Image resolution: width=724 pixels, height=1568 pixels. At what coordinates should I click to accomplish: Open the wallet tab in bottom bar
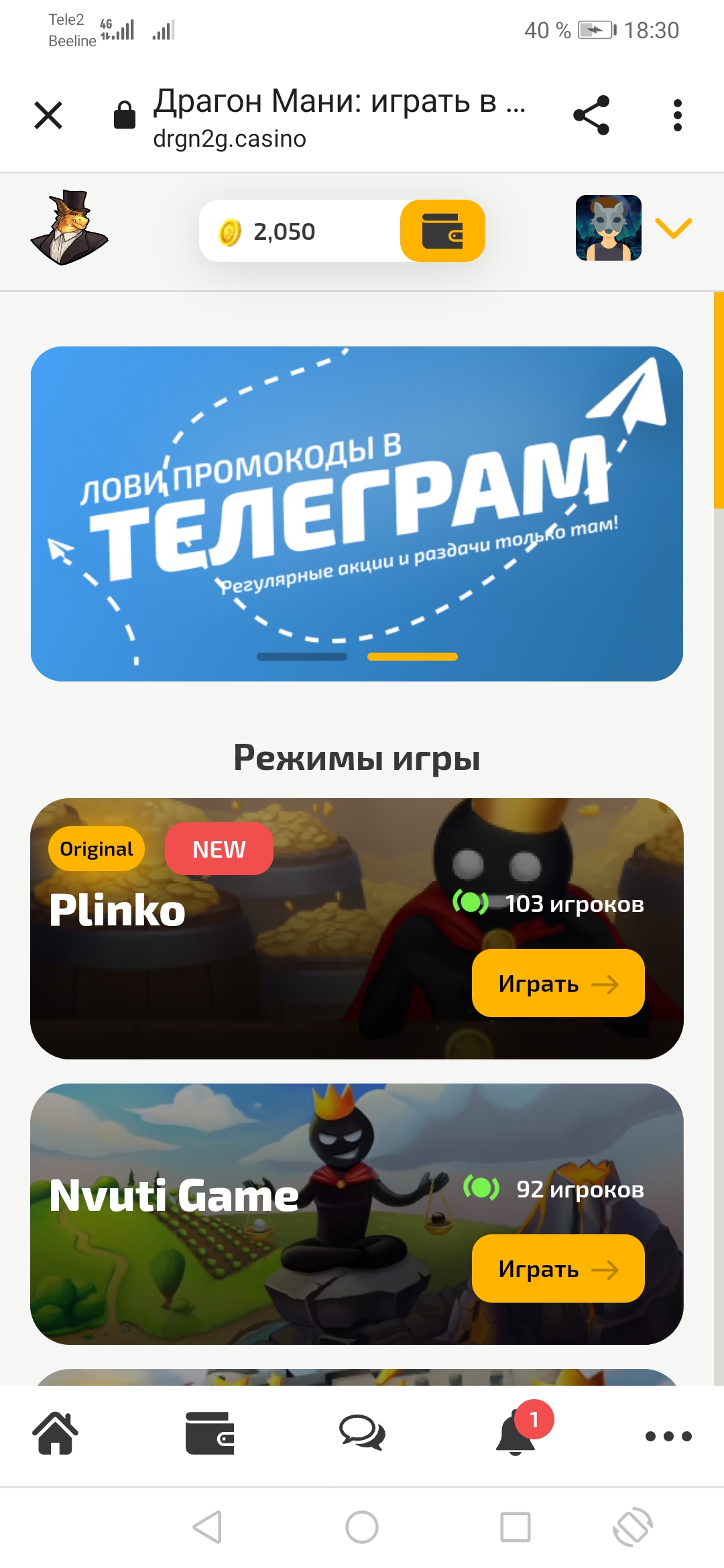pos(210,1434)
